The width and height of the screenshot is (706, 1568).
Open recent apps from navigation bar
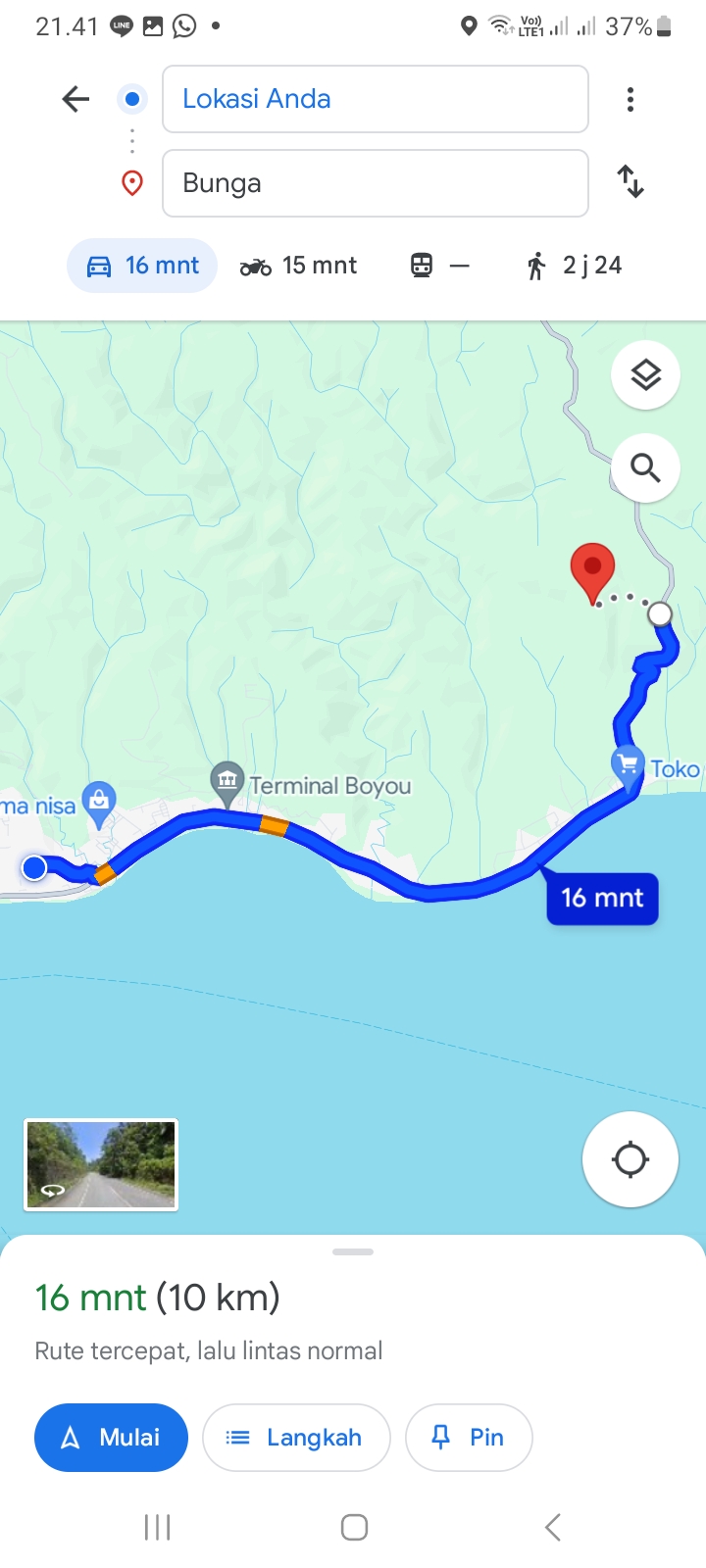click(158, 1527)
